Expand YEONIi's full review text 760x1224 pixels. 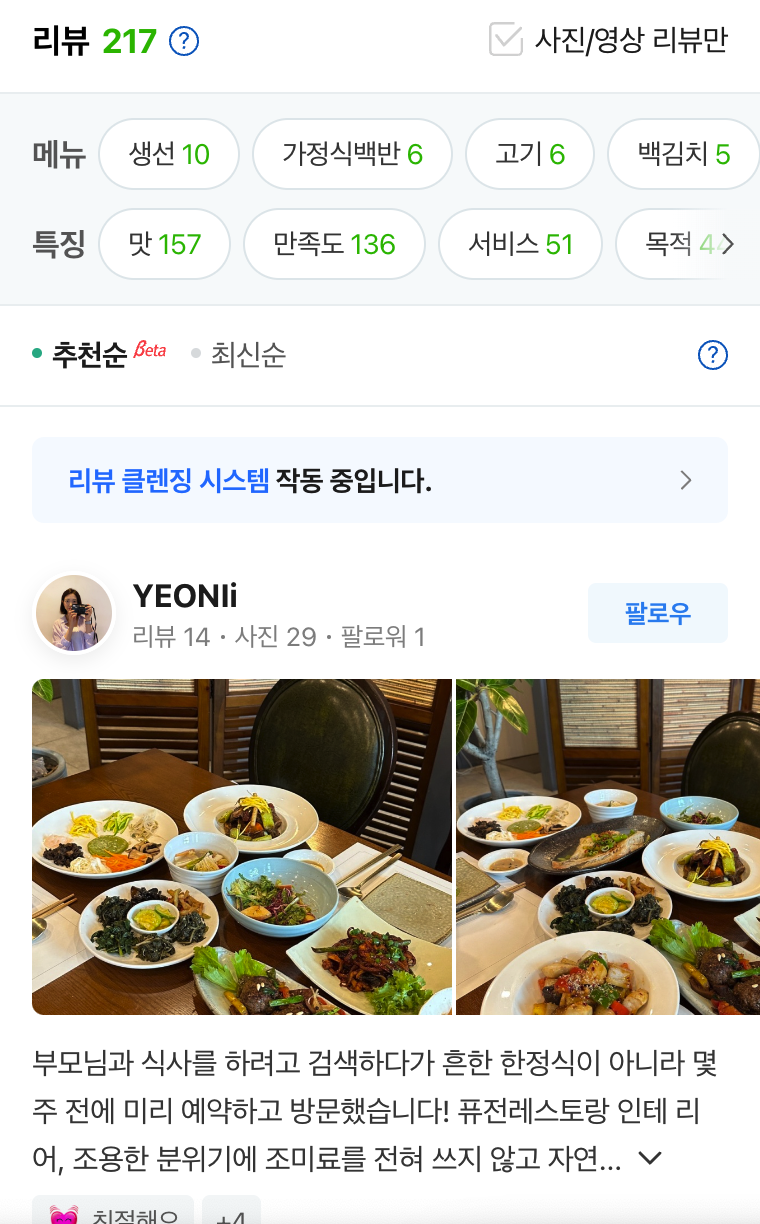[x=650, y=1158]
